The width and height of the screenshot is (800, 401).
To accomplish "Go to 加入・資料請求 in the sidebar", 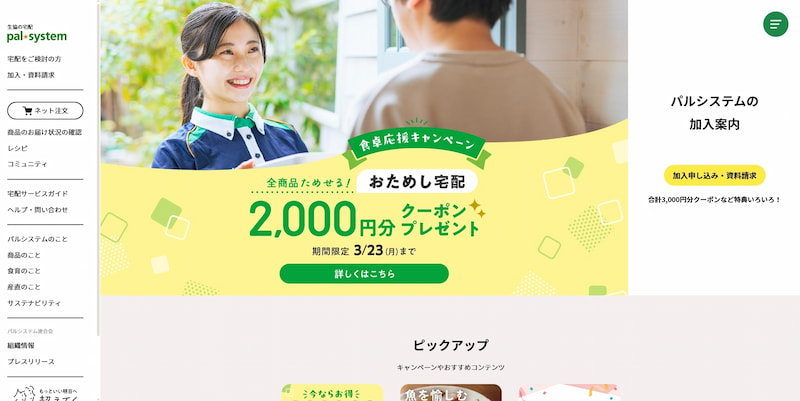I will pos(31,75).
